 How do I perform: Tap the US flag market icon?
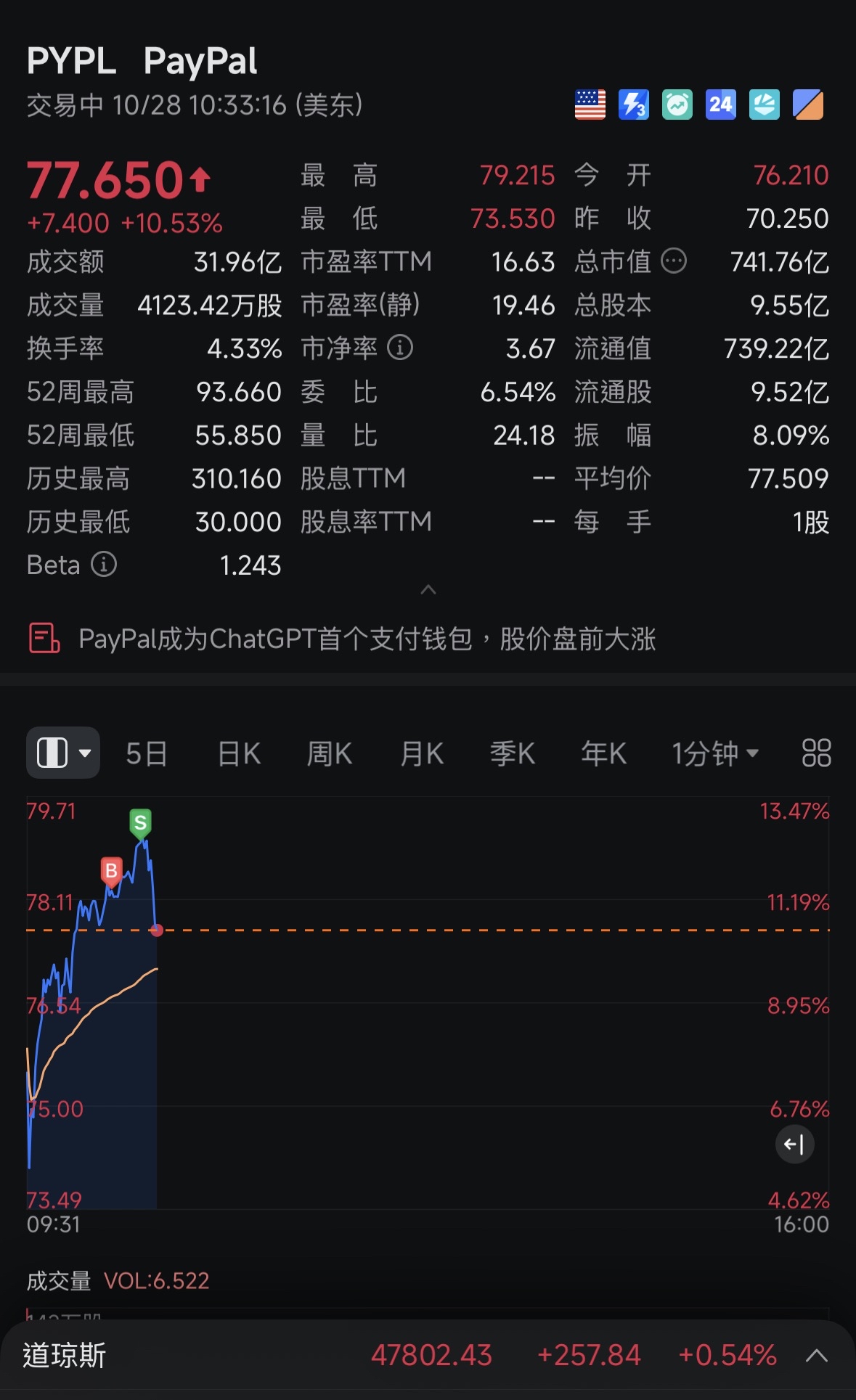pyautogui.click(x=590, y=105)
